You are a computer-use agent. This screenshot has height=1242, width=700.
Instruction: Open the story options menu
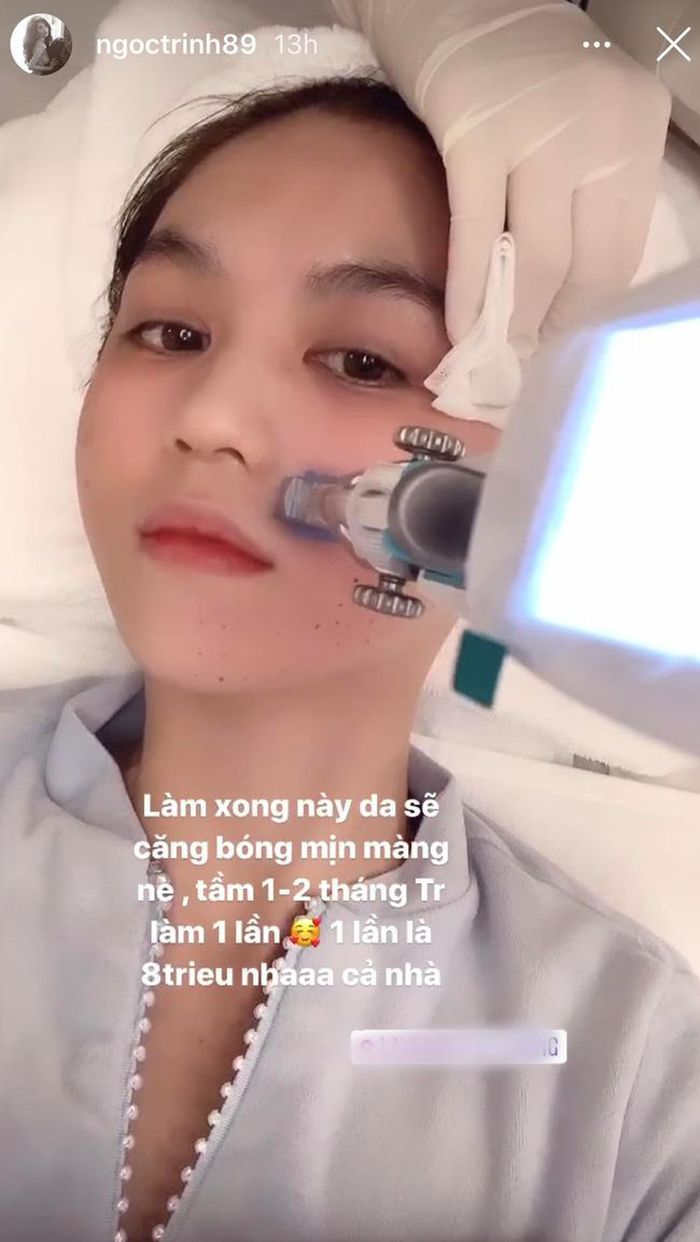point(596,45)
